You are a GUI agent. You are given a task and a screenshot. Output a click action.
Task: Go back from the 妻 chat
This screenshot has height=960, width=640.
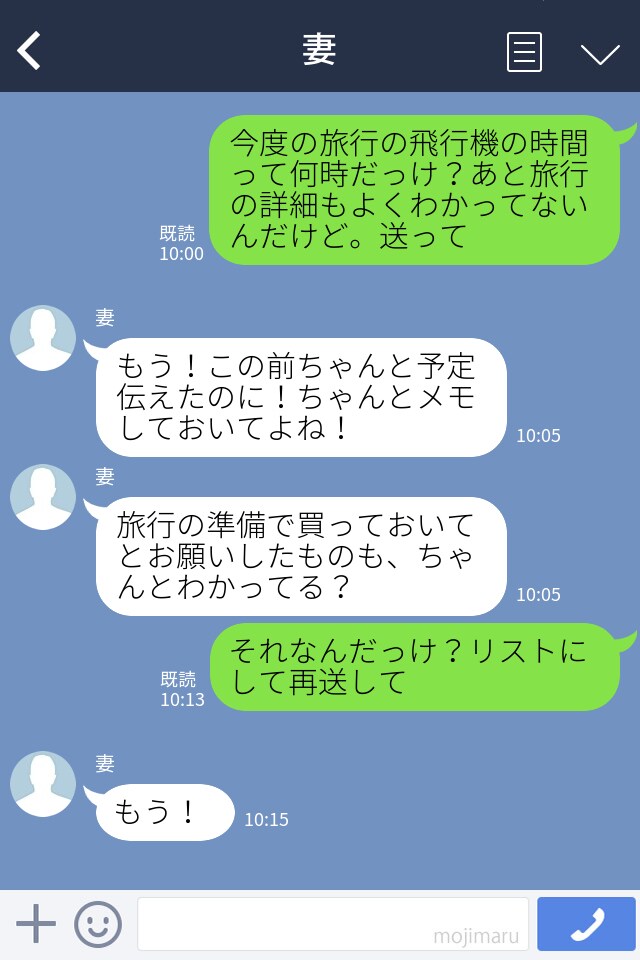pyautogui.click(x=29, y=51)
